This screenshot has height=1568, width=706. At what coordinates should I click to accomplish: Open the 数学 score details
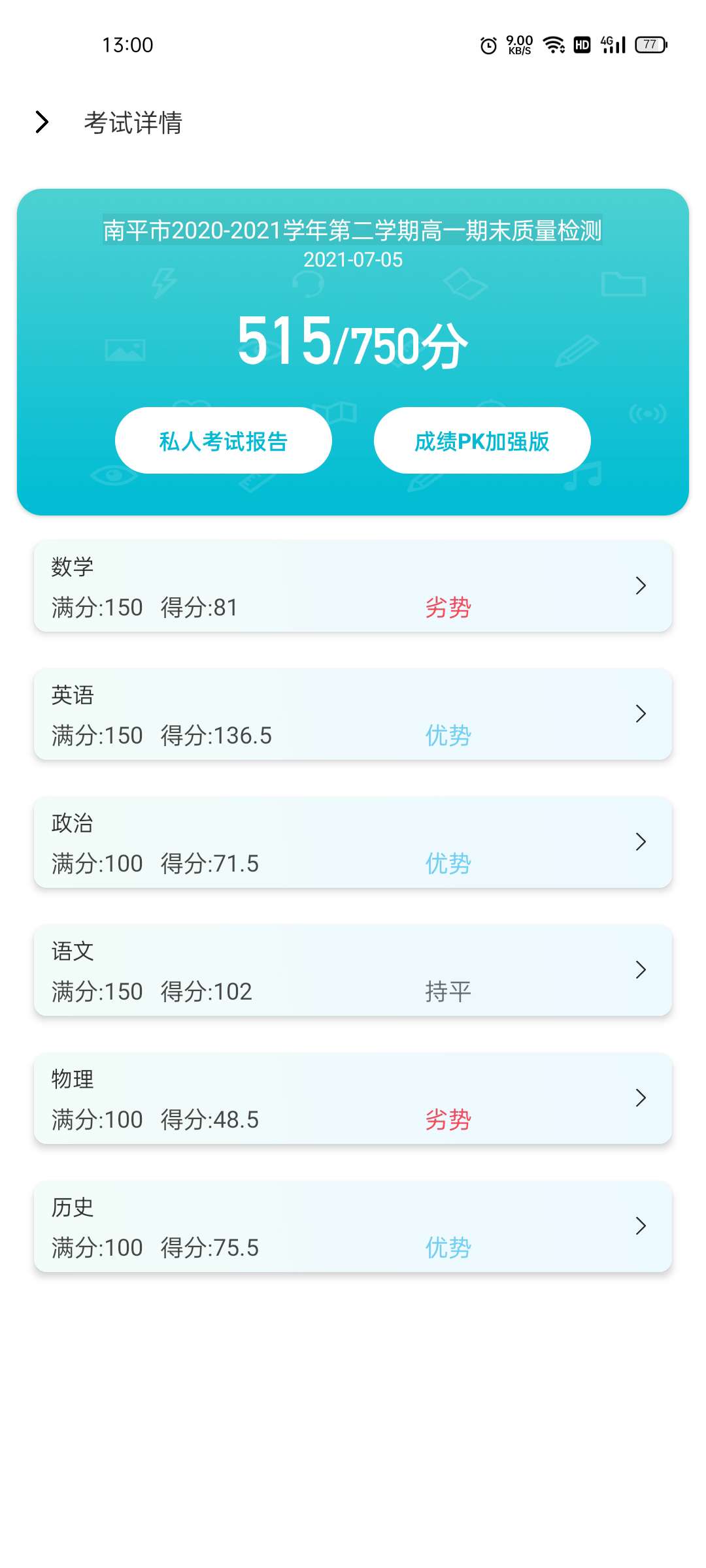(353, 586)
